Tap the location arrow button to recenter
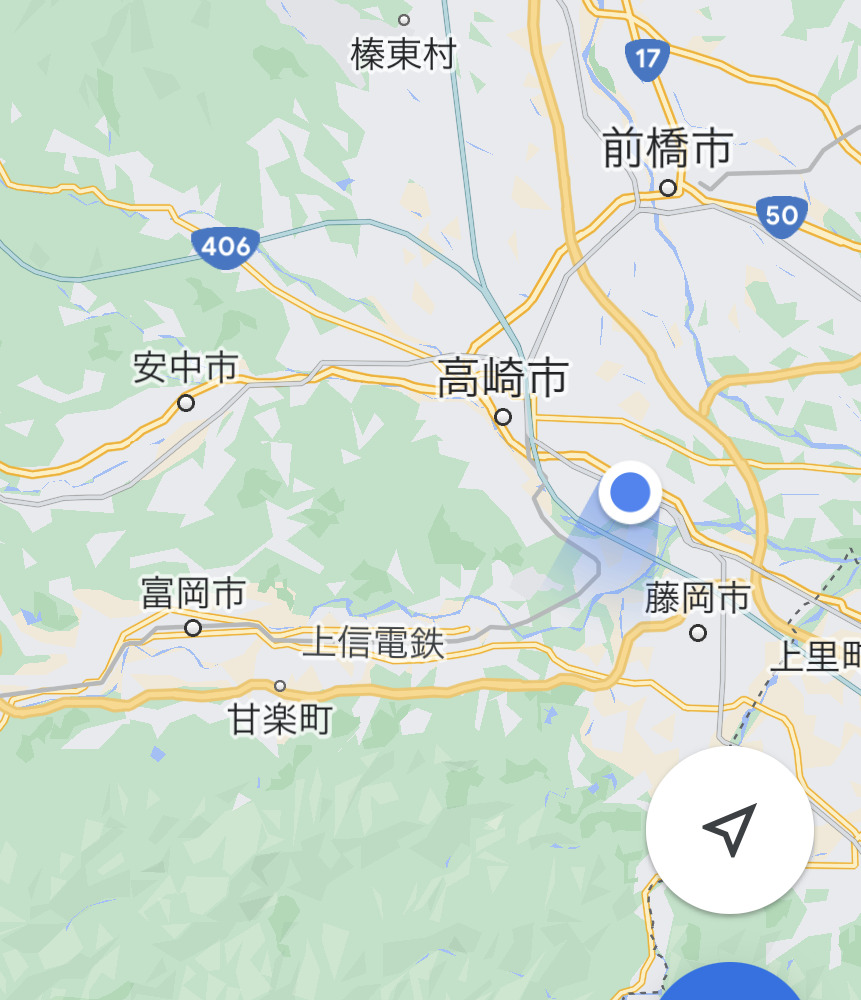Screen dimensions: 861x1000 [x=729, y=829]
